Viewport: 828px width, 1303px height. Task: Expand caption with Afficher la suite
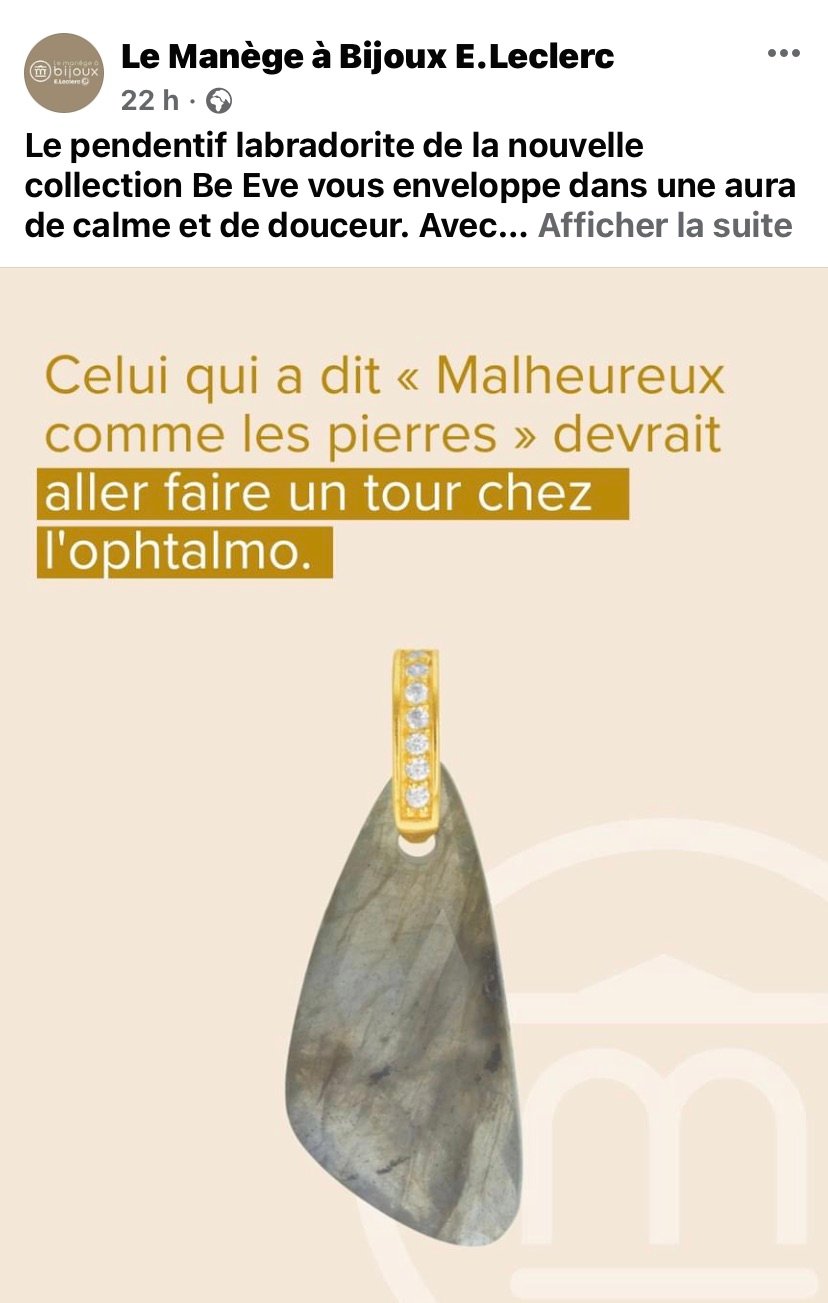665,226
